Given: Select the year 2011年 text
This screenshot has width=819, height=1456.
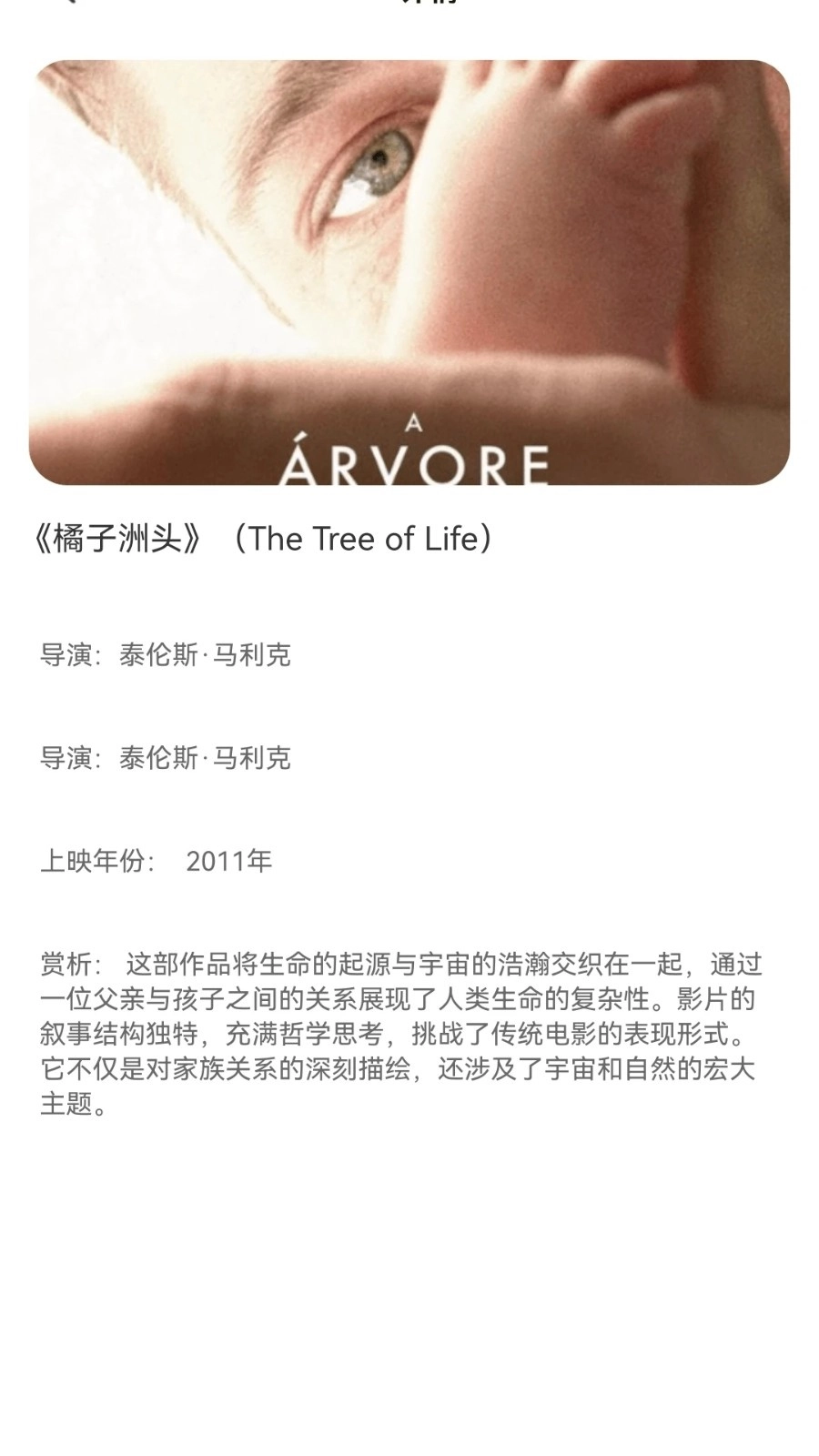Looking at the screenshot, I should pyautogui.click(x=228, y=859).
